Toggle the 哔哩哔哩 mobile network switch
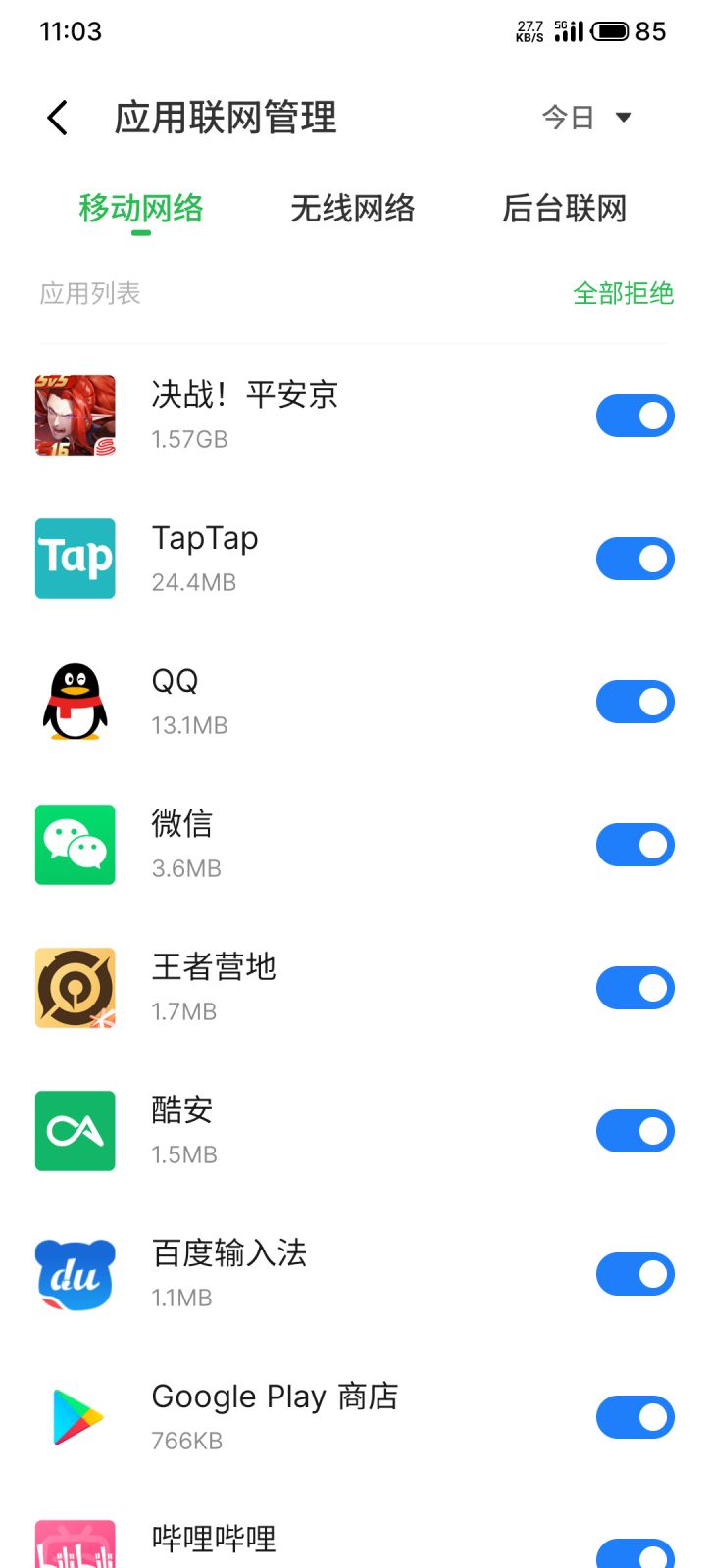Screen dimensions: 706x1568 pos(634,1553)
